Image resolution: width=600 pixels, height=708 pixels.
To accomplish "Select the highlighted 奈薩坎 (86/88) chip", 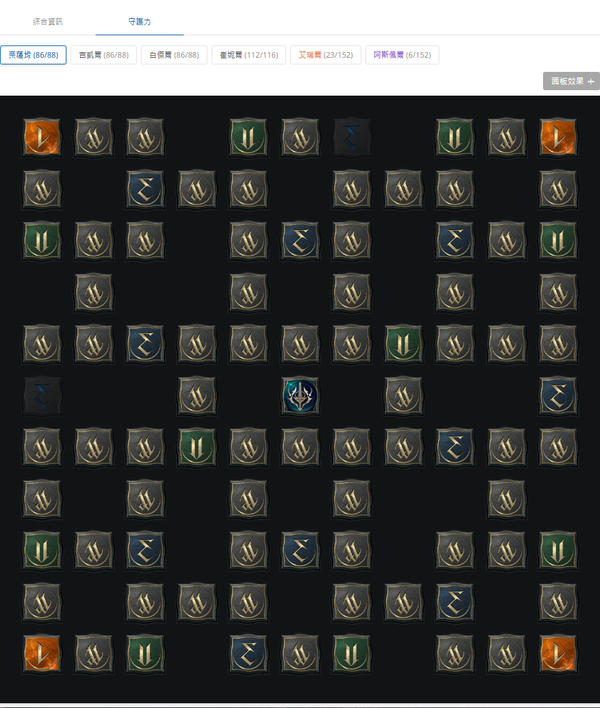I will (33, 55).
